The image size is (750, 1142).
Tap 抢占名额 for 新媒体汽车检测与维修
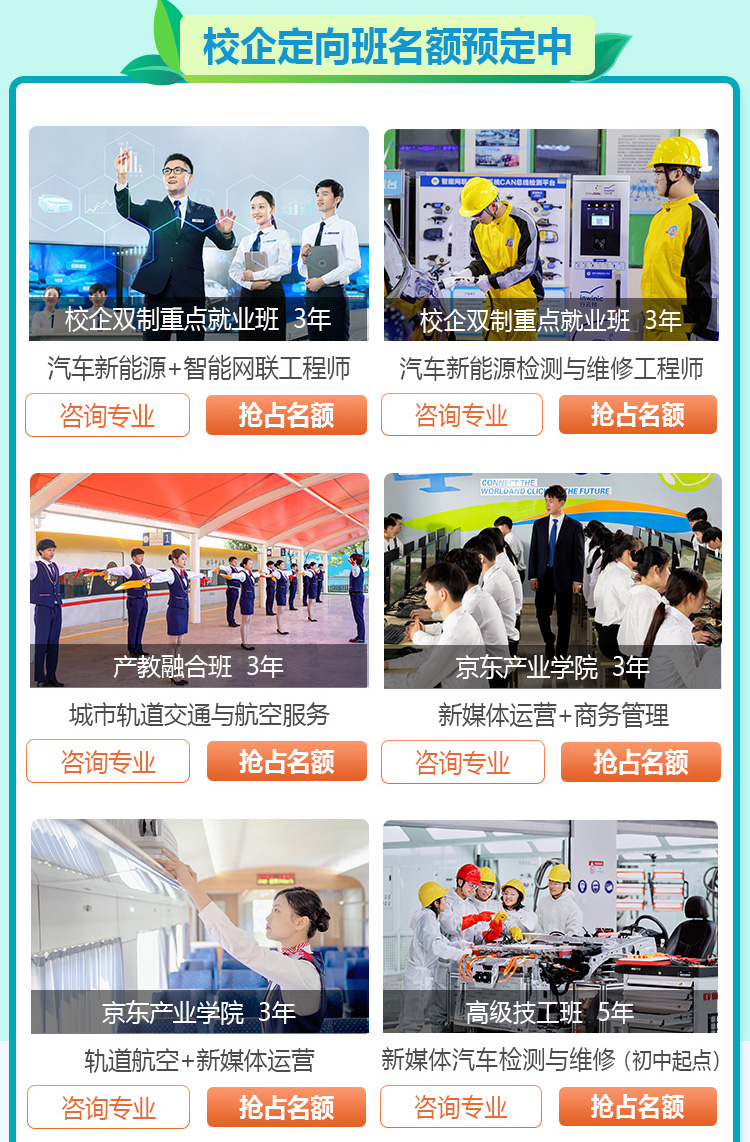coord(638,1107)
